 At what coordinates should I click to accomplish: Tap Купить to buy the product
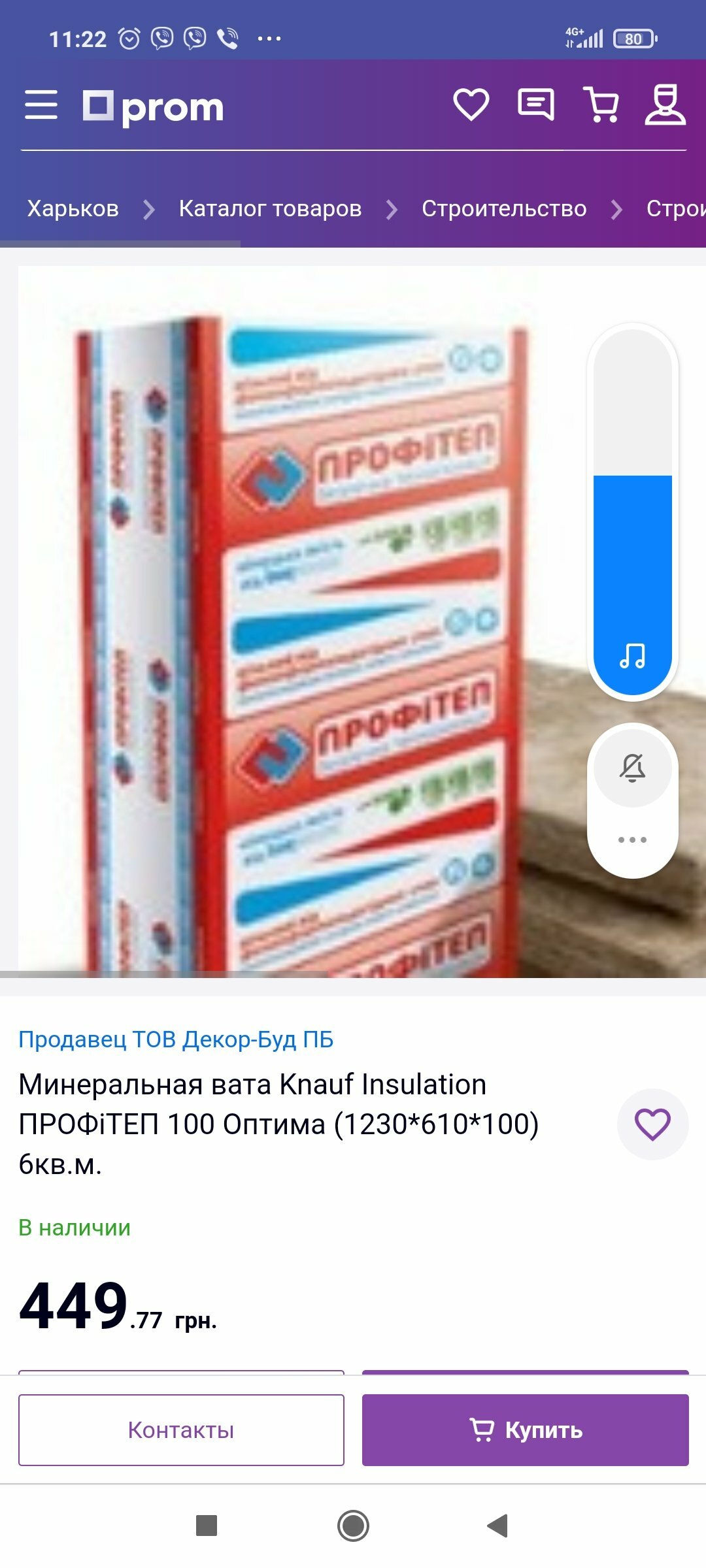pos(525,1430)
